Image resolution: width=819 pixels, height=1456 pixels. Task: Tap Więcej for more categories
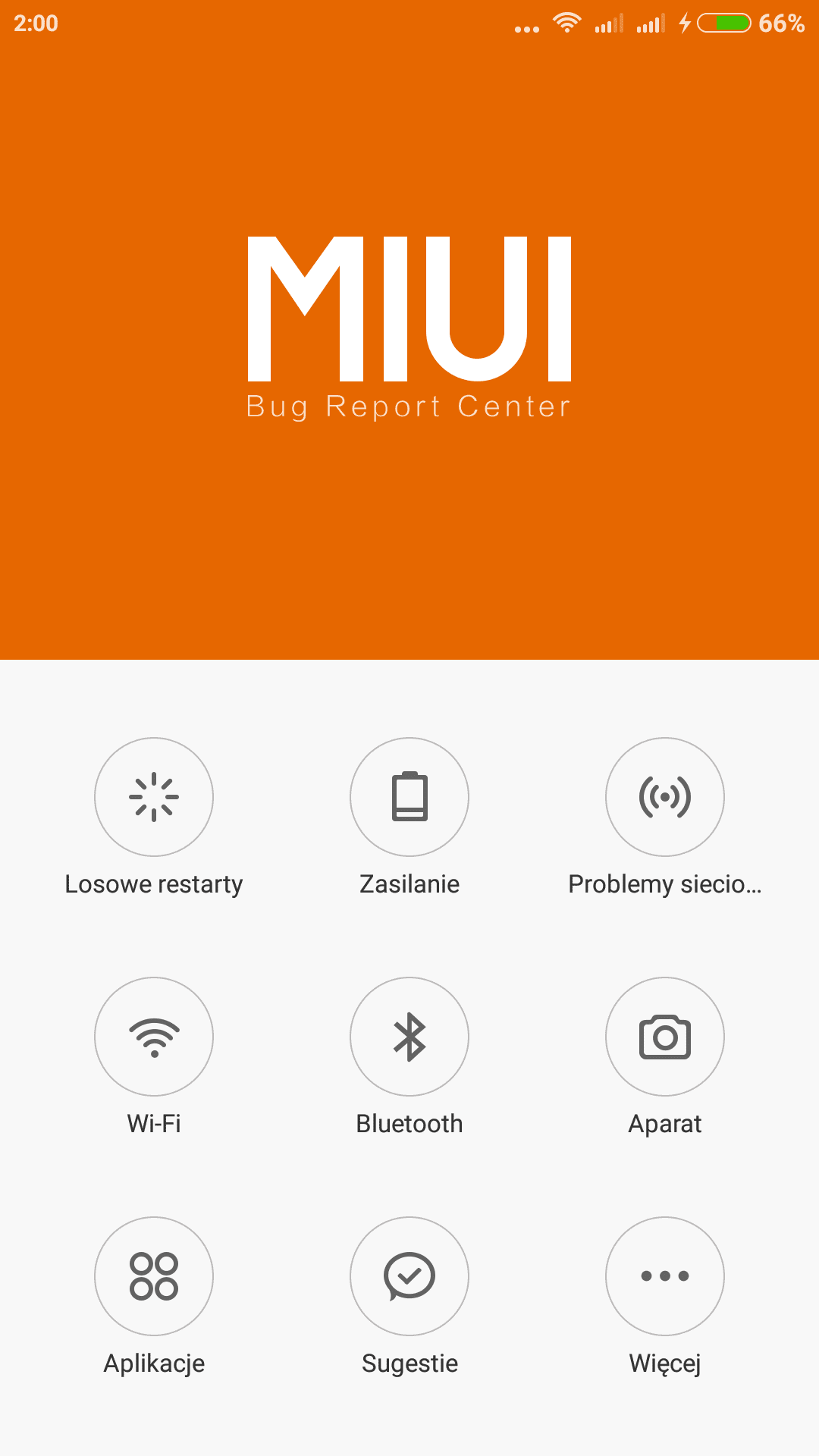664,1276
